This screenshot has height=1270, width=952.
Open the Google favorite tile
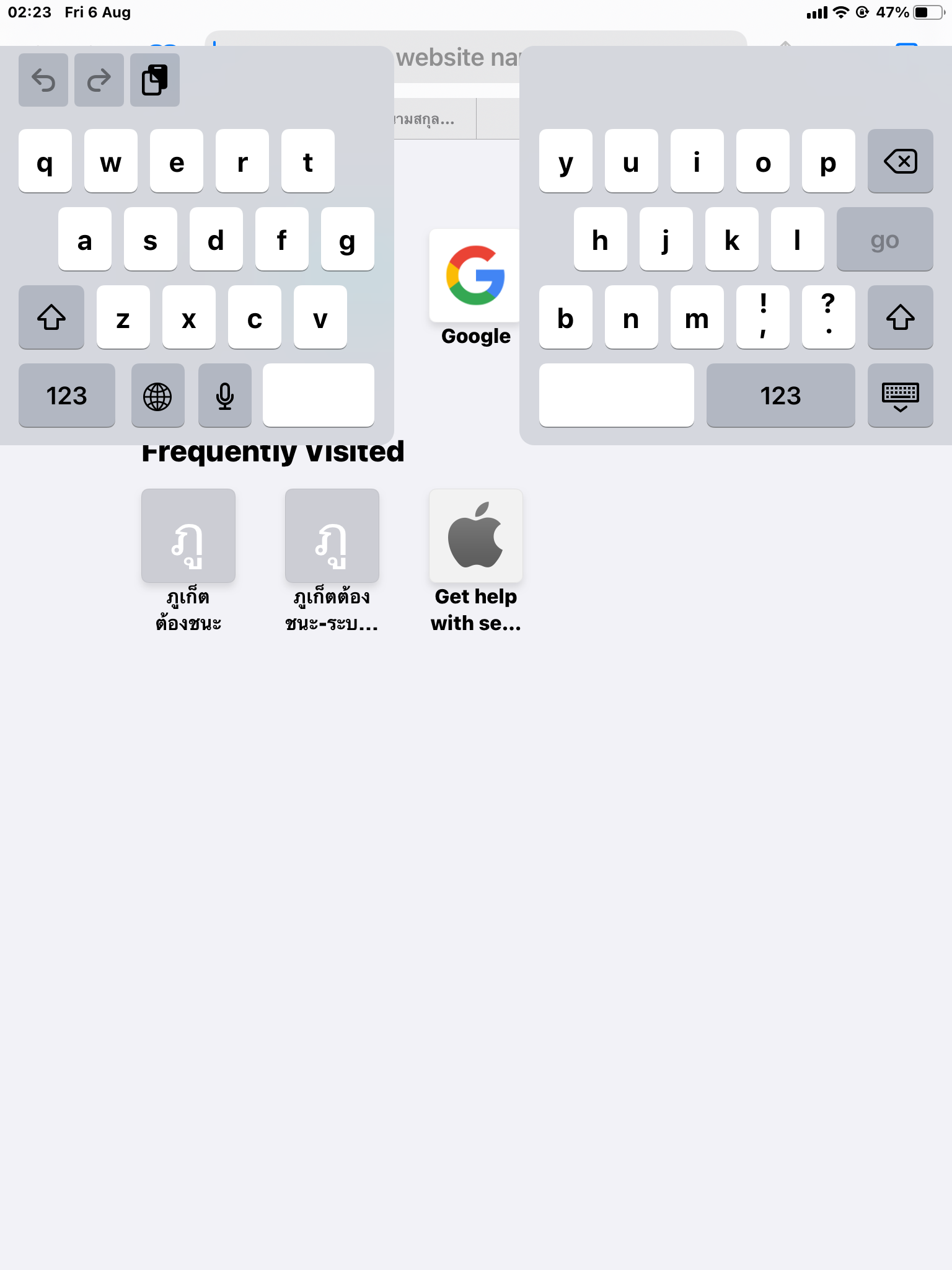(475, 276)
